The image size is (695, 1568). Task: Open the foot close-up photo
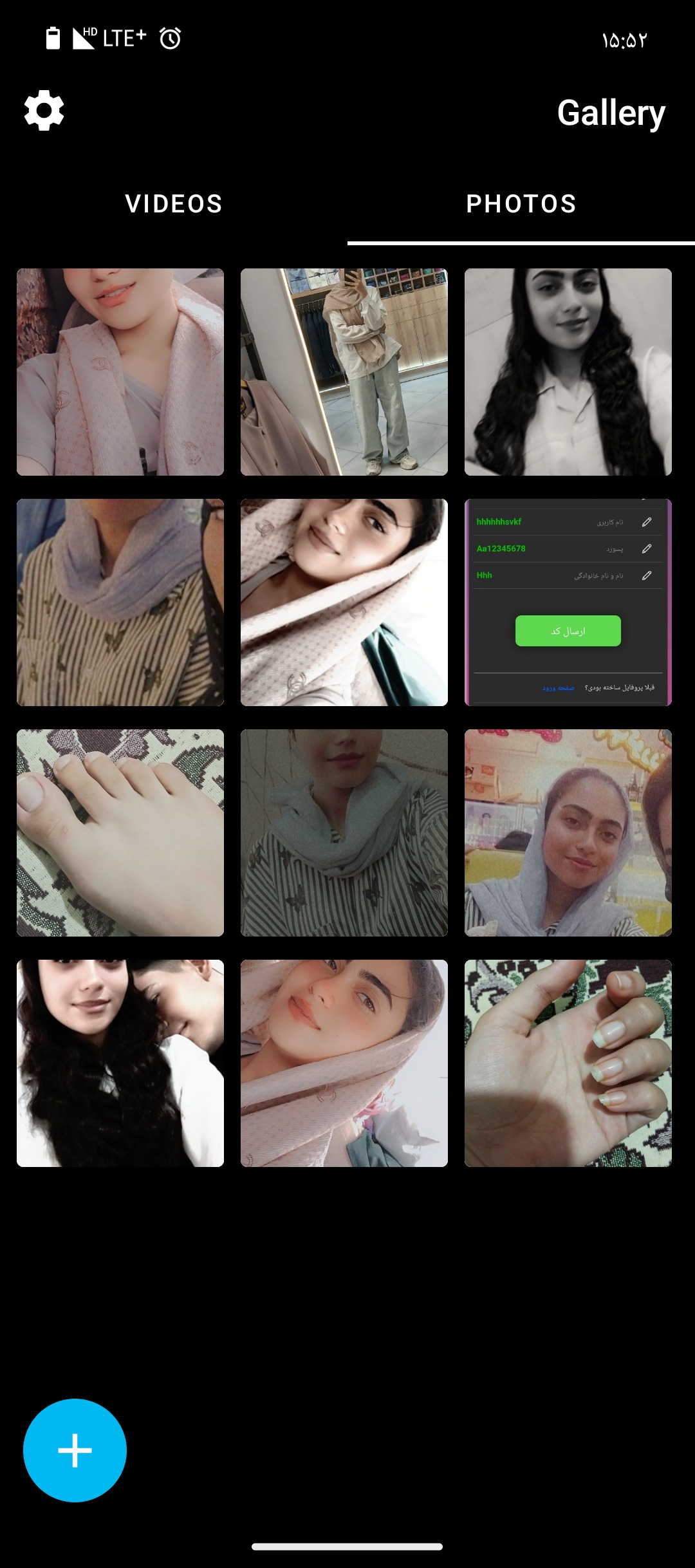[120, 833]
